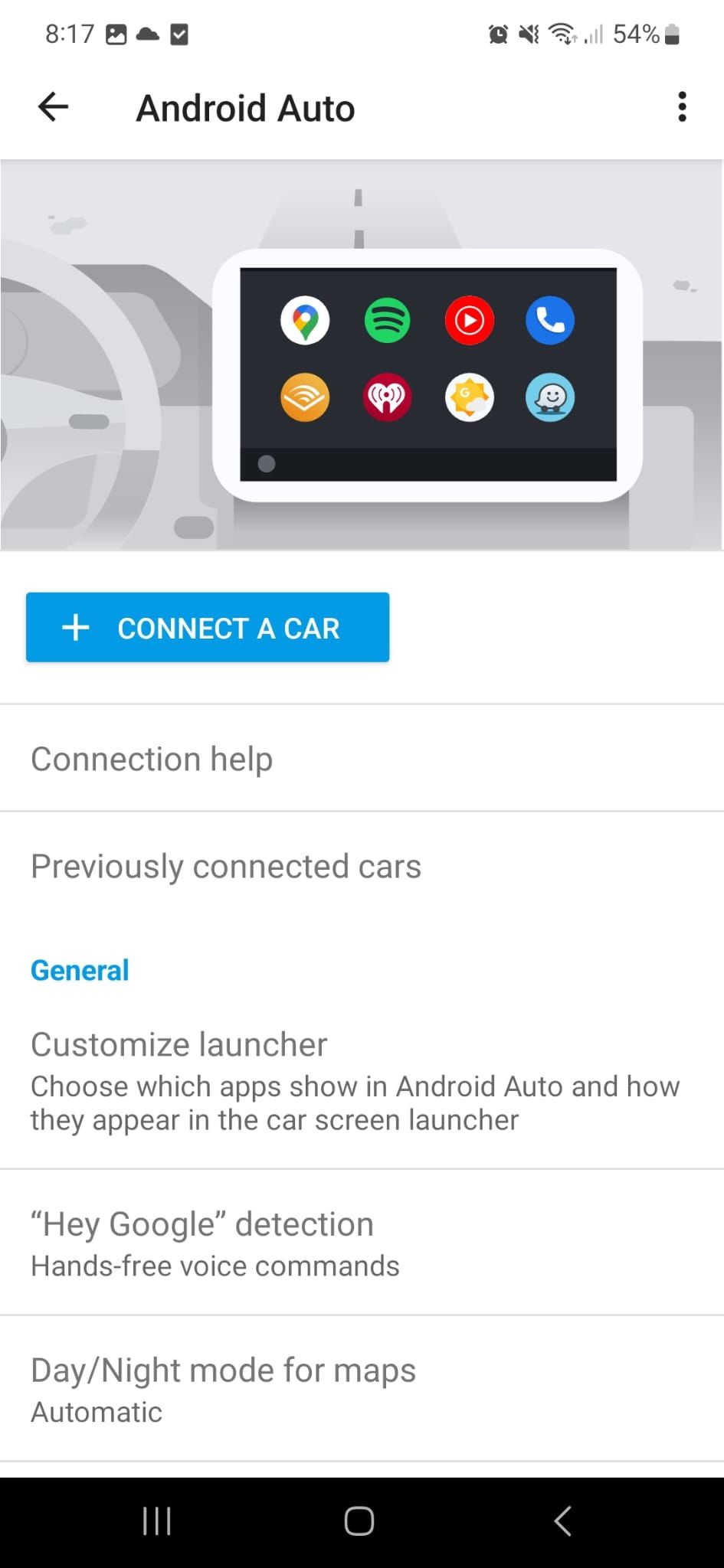
Task: Open the weather app icon
Action: coord(469,397)
